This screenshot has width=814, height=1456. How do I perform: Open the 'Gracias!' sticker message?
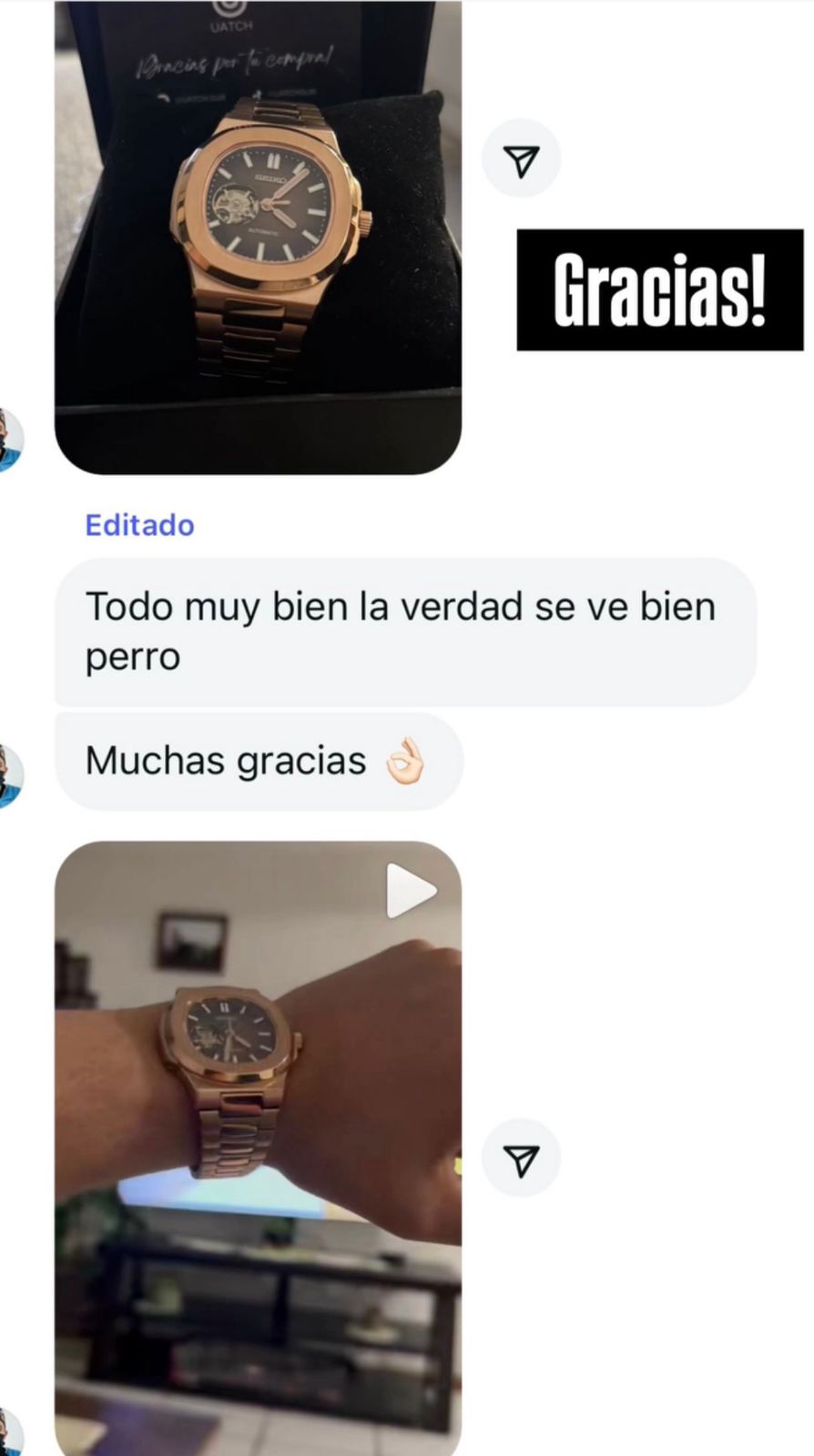[x=659, y=289]
